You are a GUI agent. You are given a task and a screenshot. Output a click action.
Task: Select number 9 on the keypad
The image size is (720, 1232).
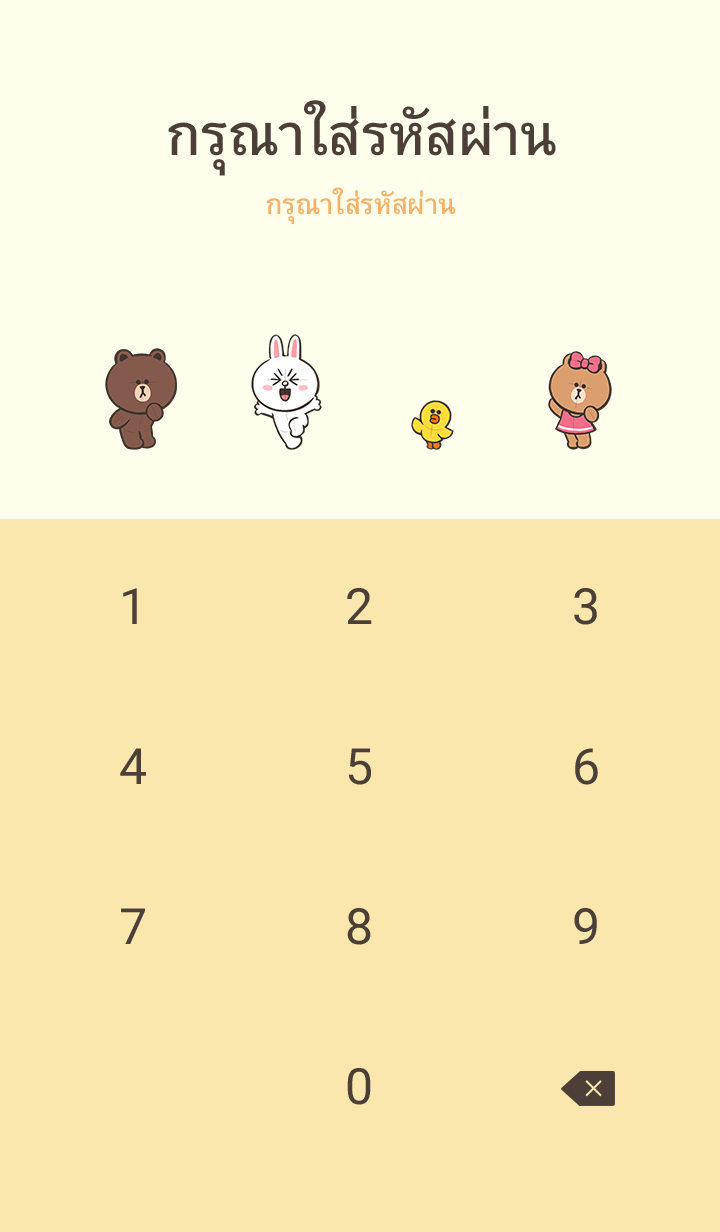click(x=585, y=927)
